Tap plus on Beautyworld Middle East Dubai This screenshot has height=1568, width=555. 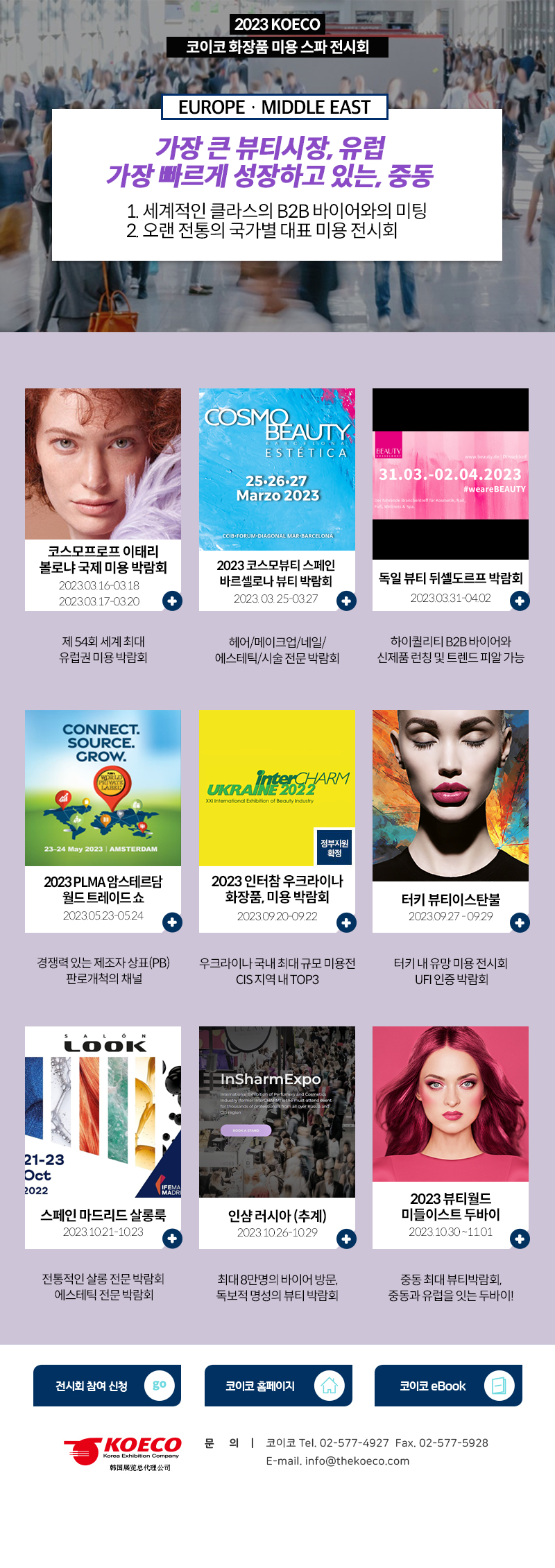520,1239
